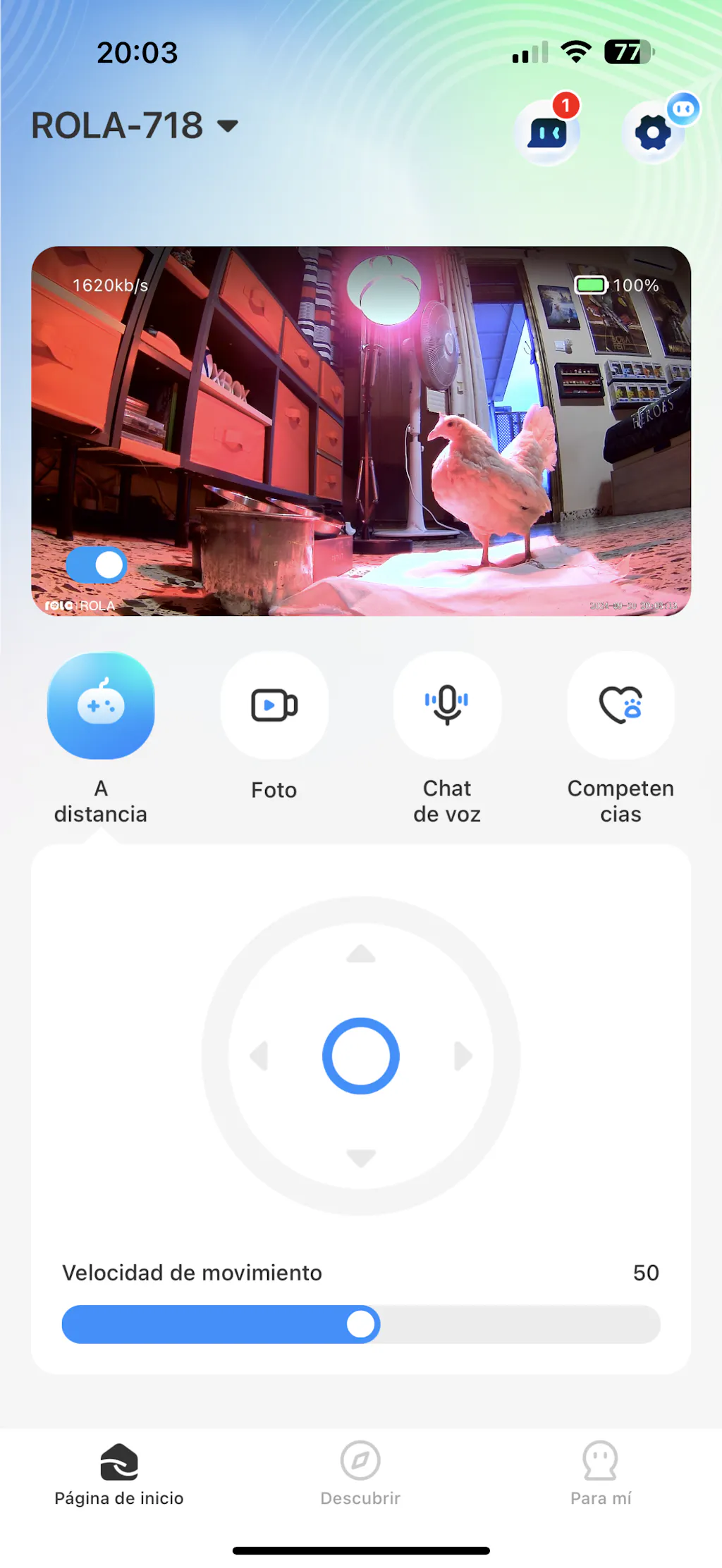
Task: Open the ROLA-718 device dropdown
Action: [x=134, y=126]
